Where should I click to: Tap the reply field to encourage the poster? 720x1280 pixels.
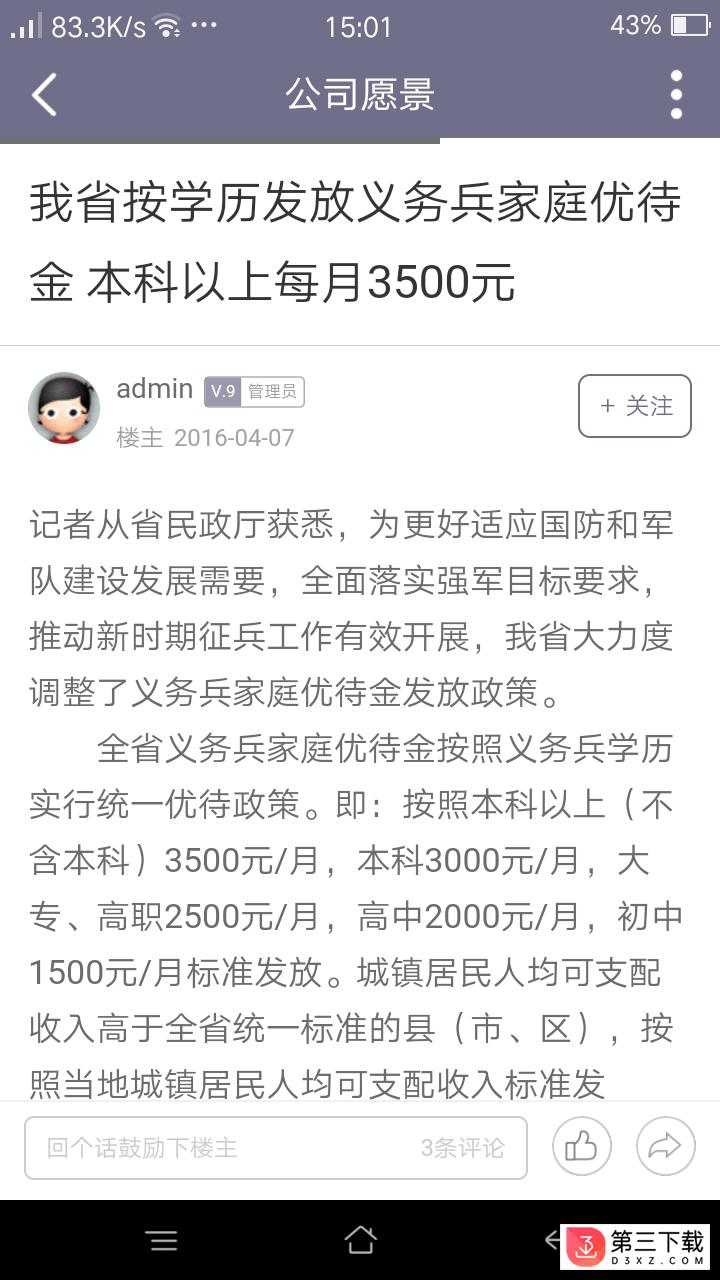pos(276,1147)
